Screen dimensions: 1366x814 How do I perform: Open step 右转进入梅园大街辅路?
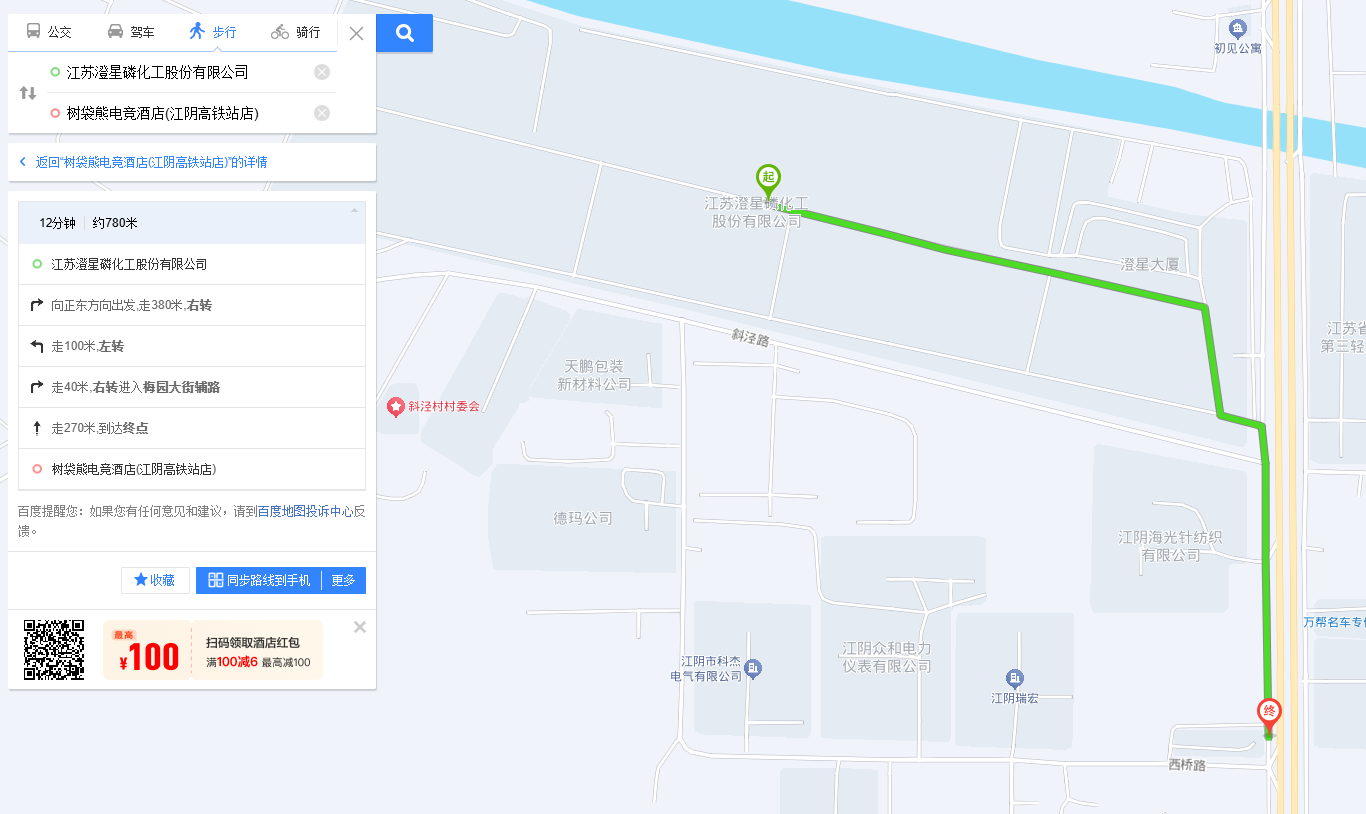point(192,387)
